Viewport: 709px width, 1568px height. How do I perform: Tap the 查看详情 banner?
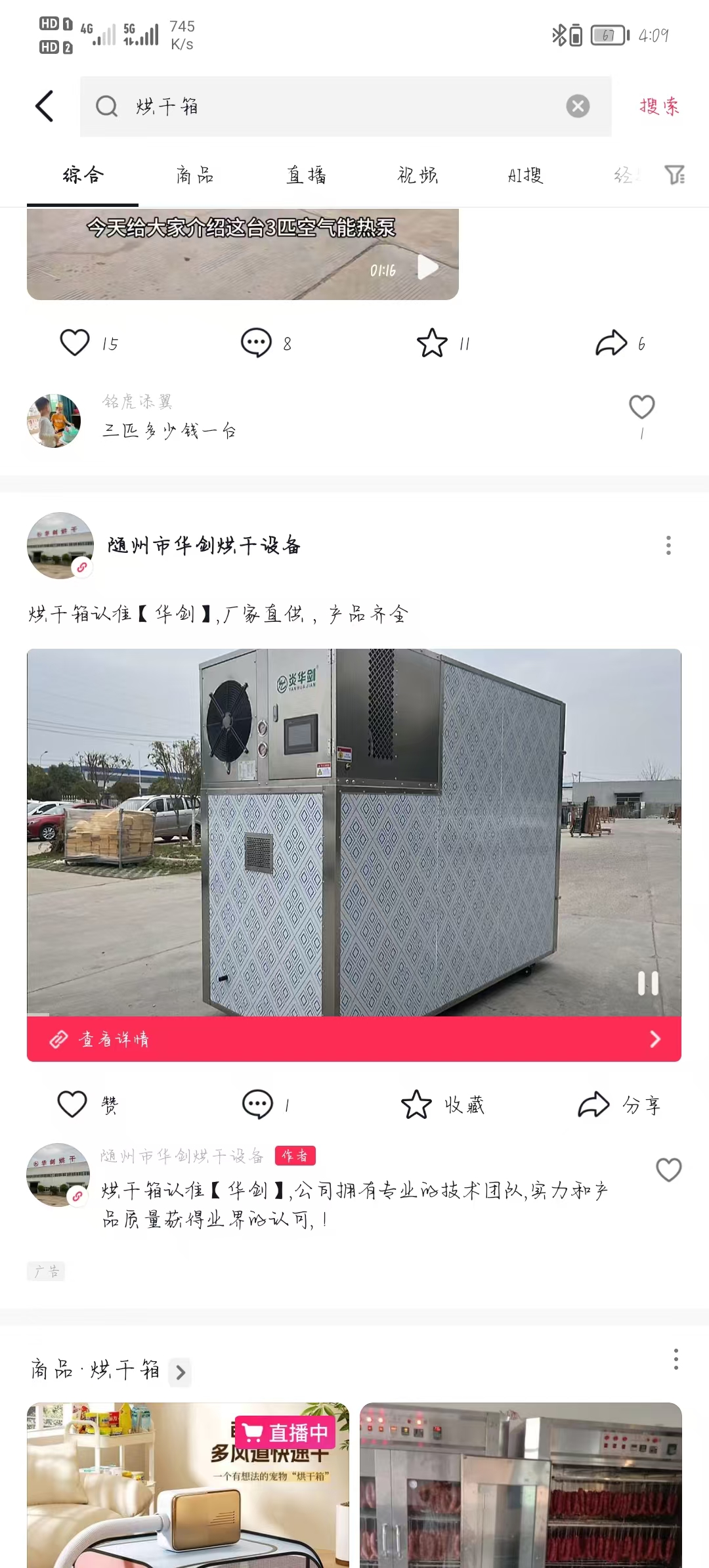(x=354, y=1039)
